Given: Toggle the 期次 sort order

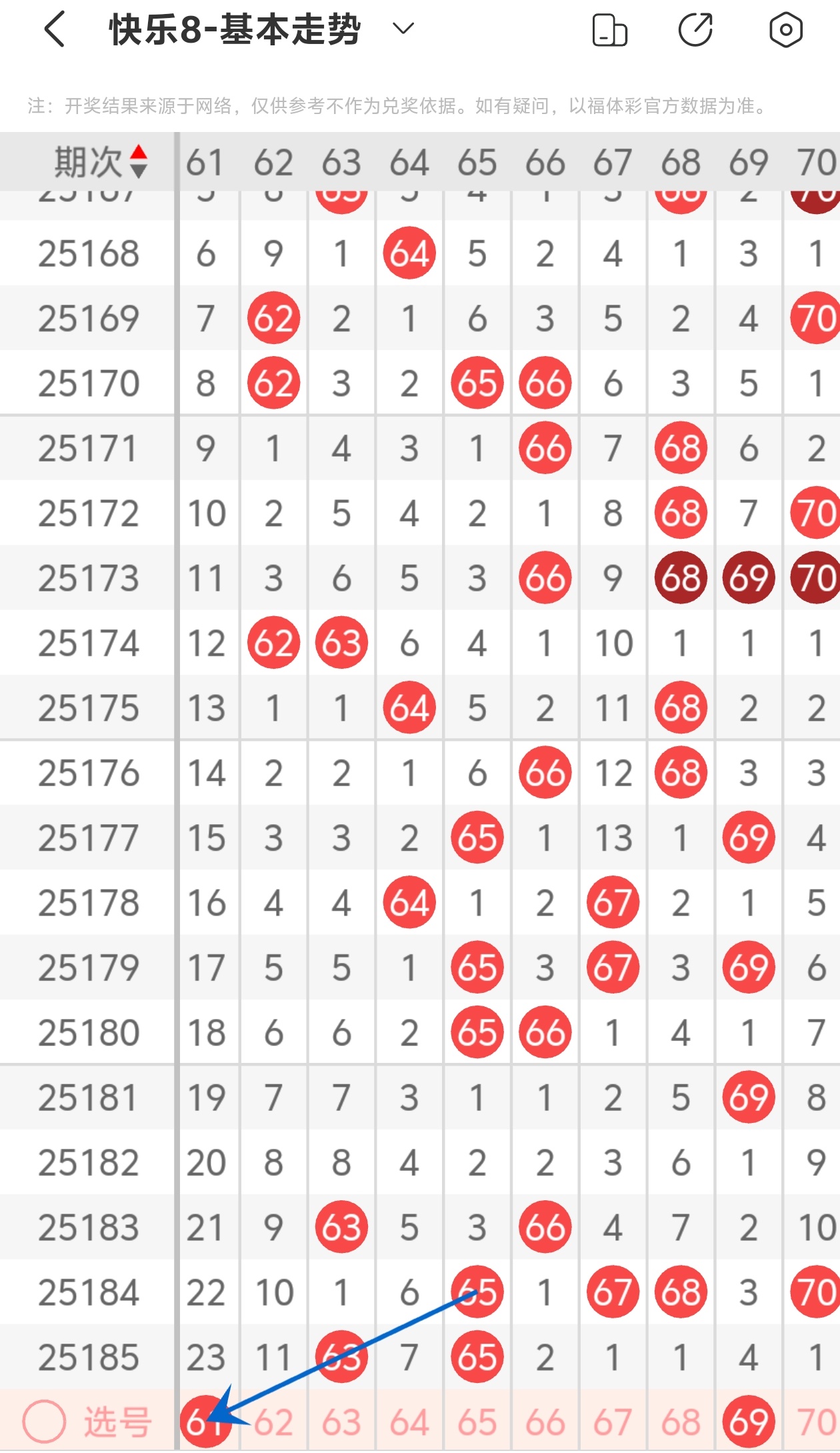Looking at the screenshot, I should 138,161.
